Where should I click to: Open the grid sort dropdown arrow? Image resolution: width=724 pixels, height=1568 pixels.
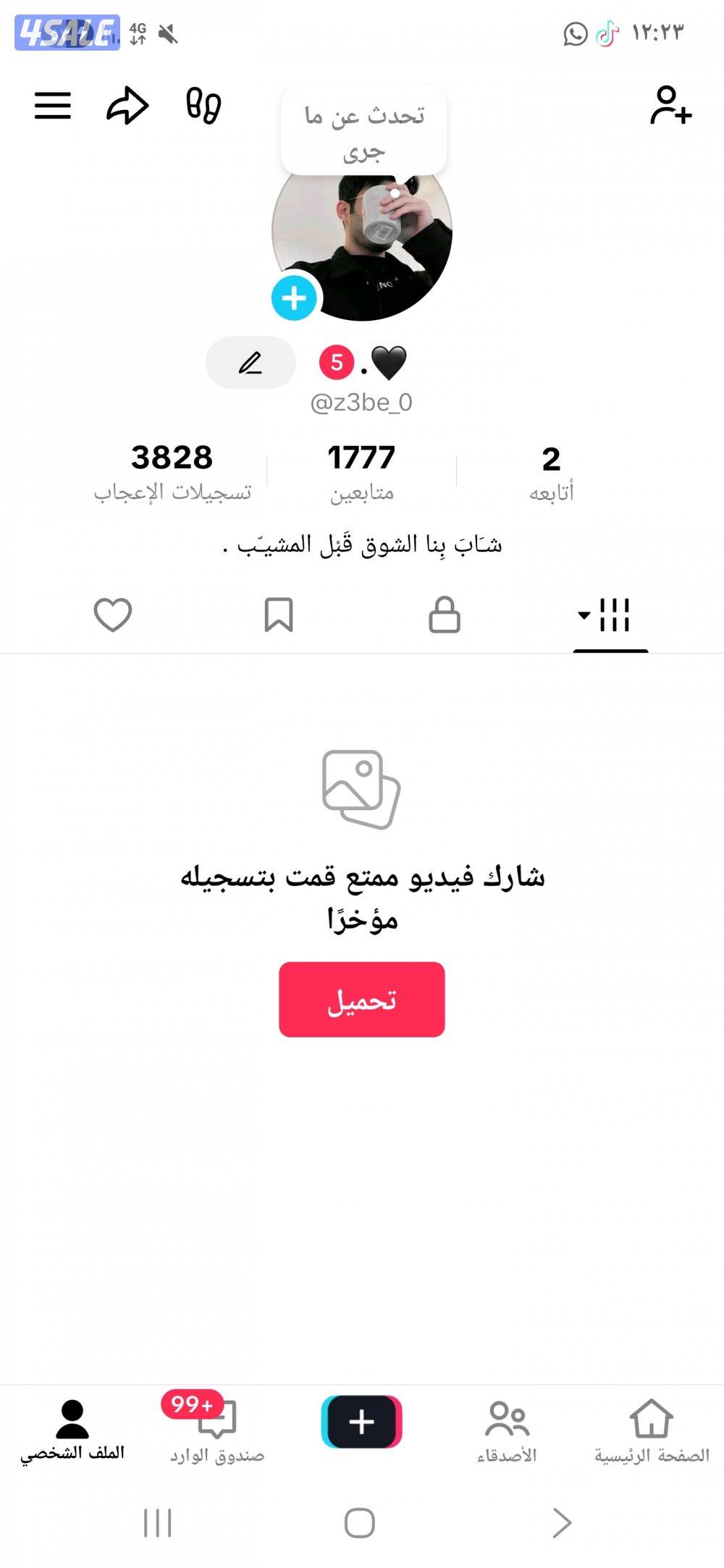(x=583, y=613)
